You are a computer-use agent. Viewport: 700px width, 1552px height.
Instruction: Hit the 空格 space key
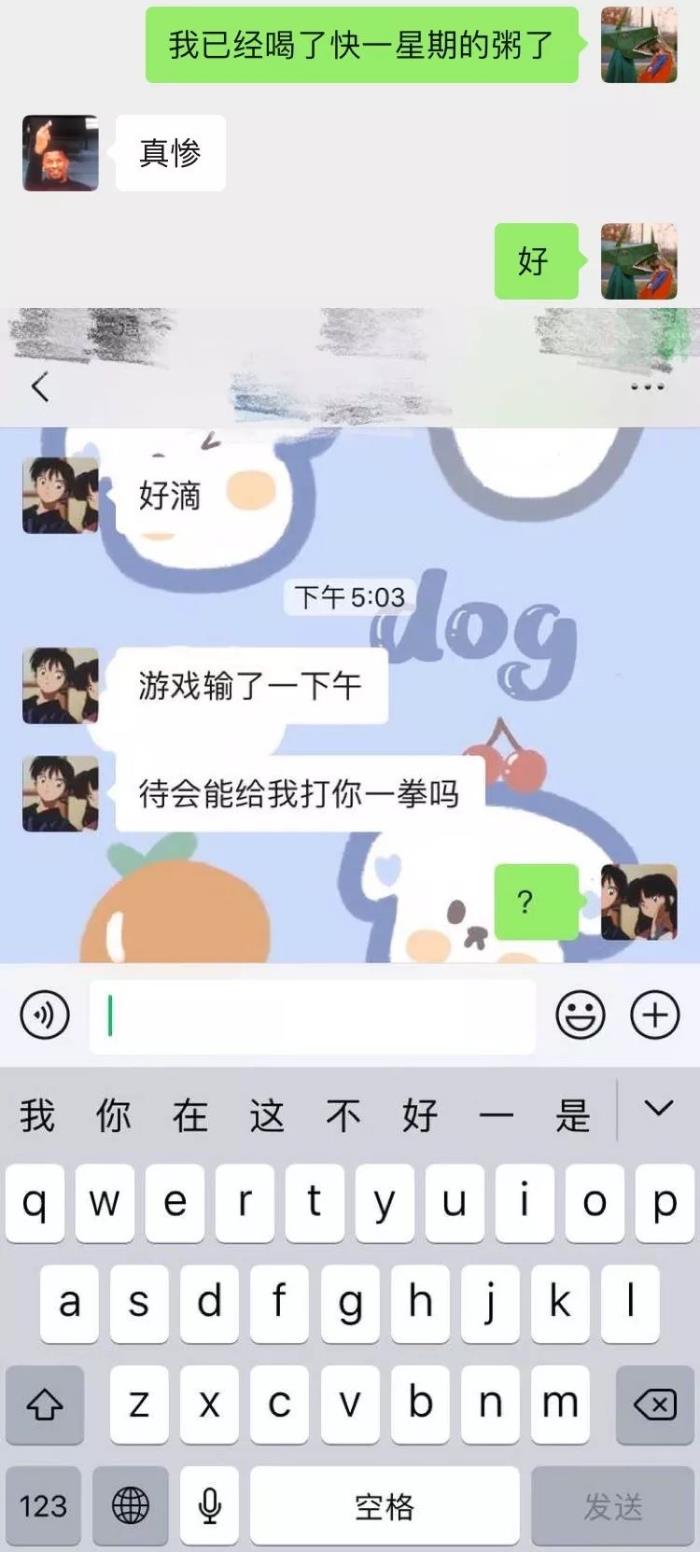[384, 1506]
